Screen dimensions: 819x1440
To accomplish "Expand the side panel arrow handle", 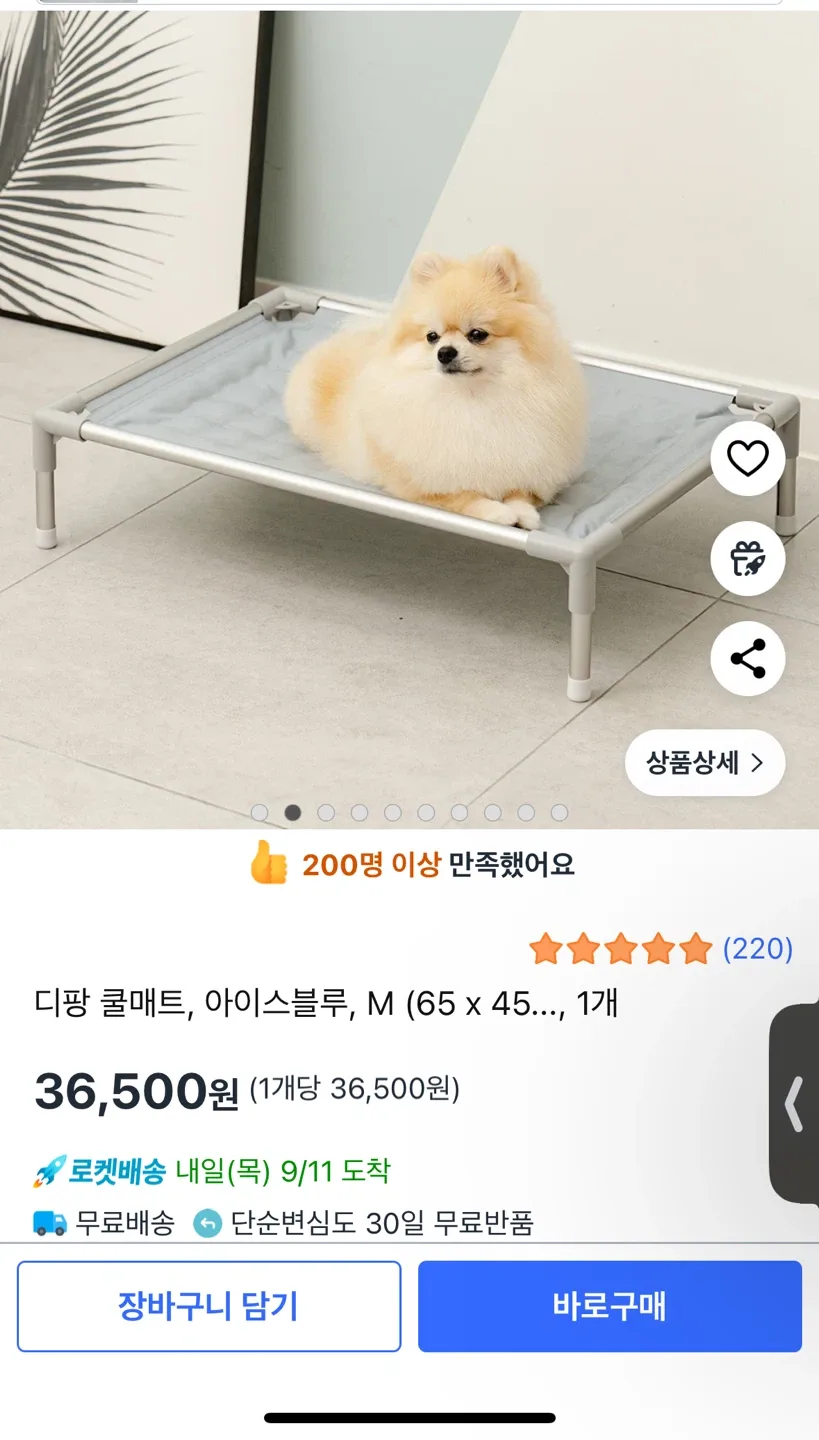I will click(x=794, y=1104).
